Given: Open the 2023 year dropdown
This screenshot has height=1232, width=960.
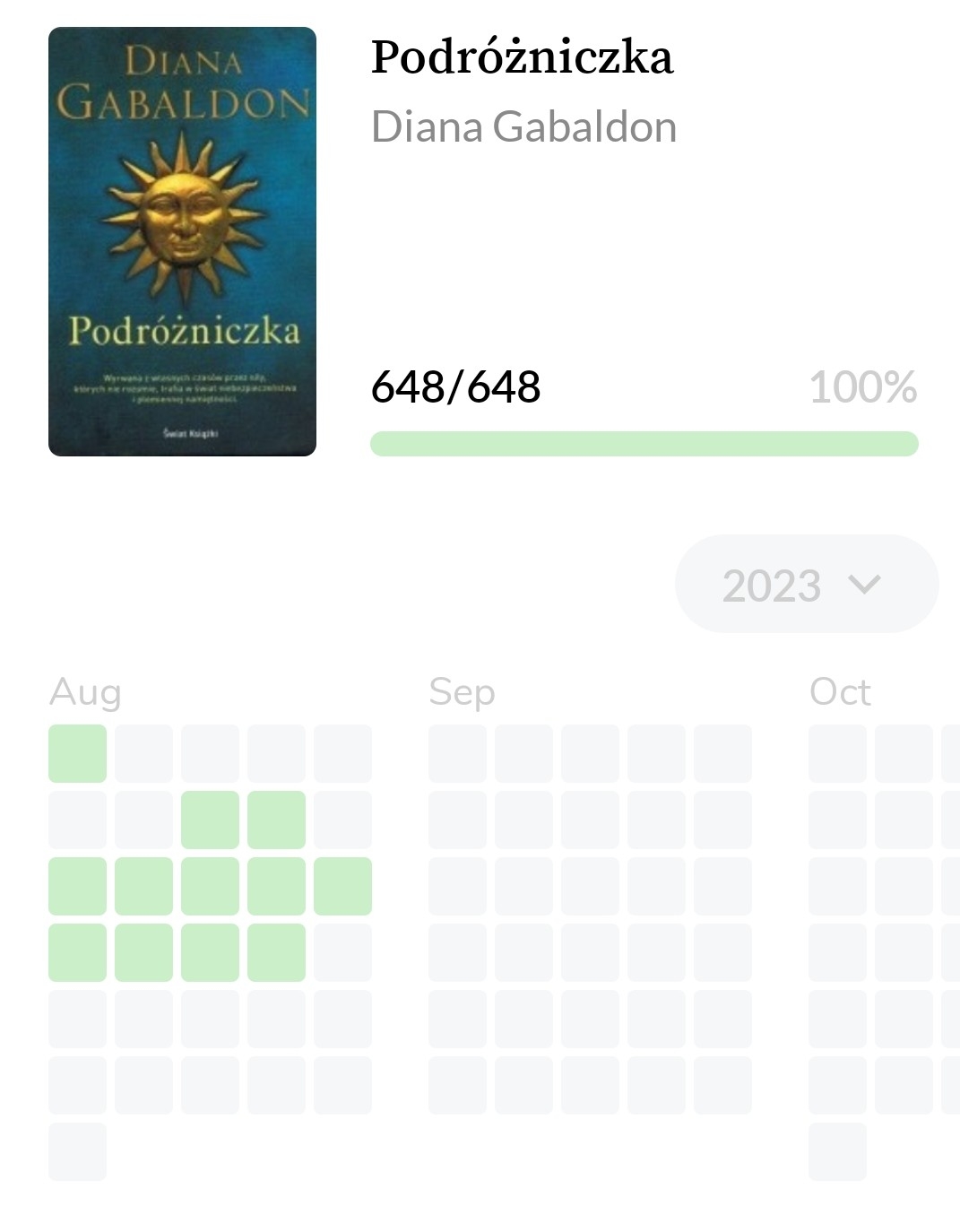Looking at the screenshot, I should [x=806, y=584].
